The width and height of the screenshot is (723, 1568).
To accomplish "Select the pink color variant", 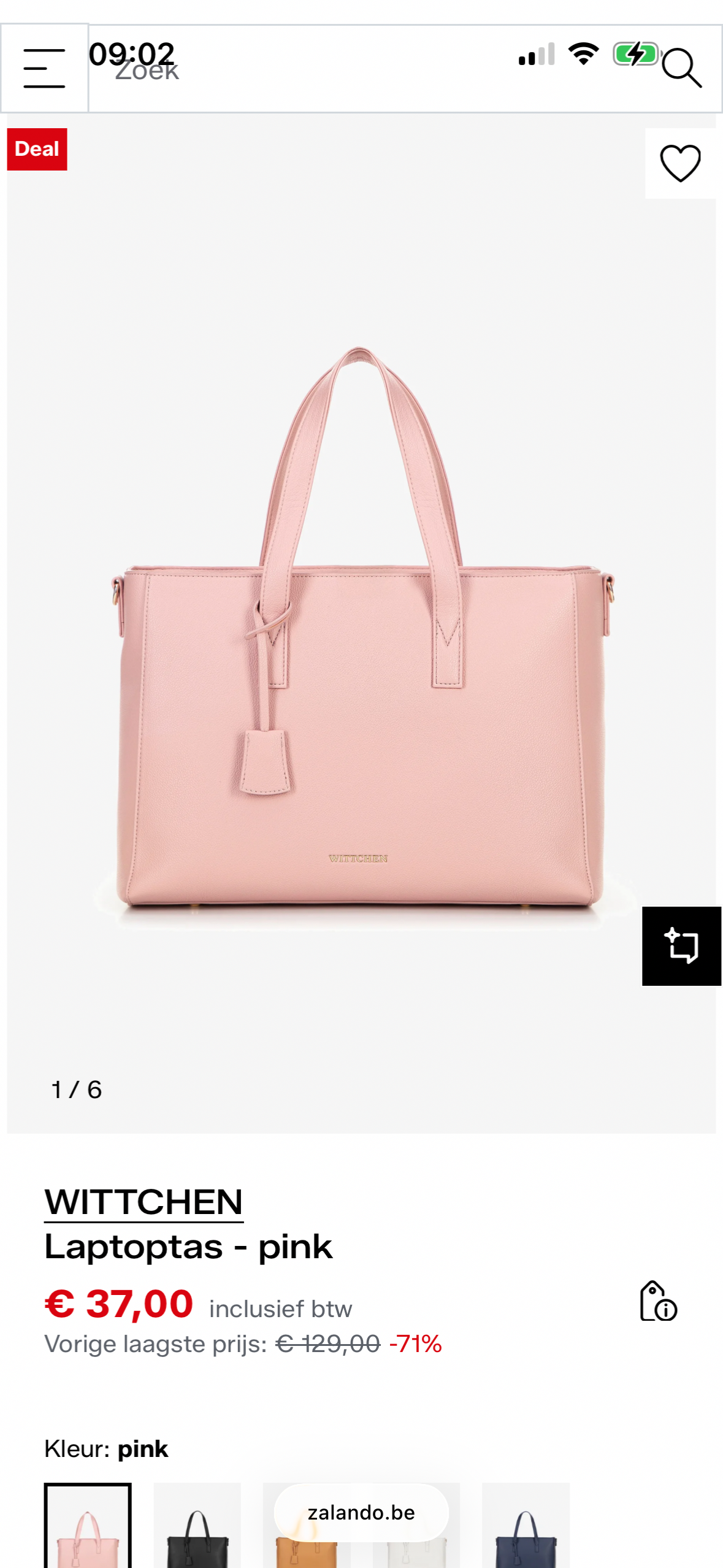I will [x=88, y=1528].
